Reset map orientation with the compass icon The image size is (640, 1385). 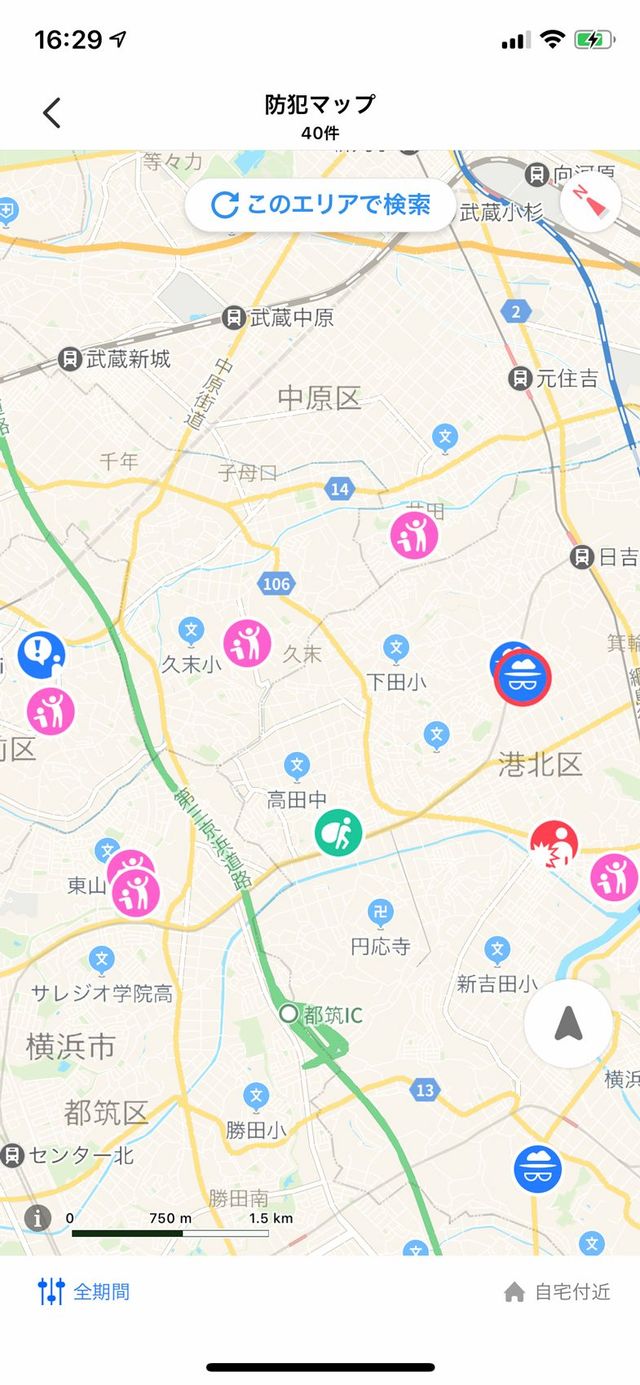tap(591, 203)
